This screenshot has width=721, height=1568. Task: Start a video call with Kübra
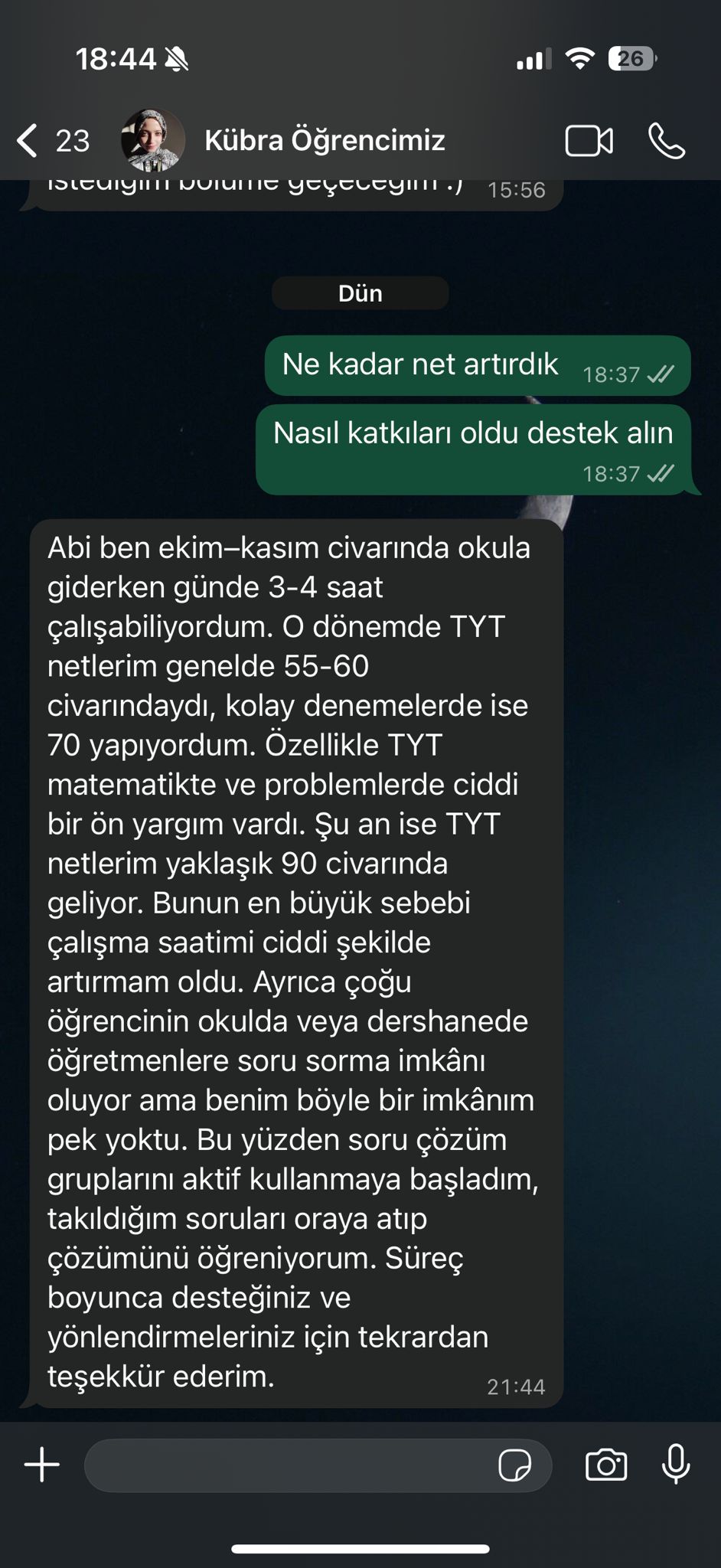pos(589,141)
